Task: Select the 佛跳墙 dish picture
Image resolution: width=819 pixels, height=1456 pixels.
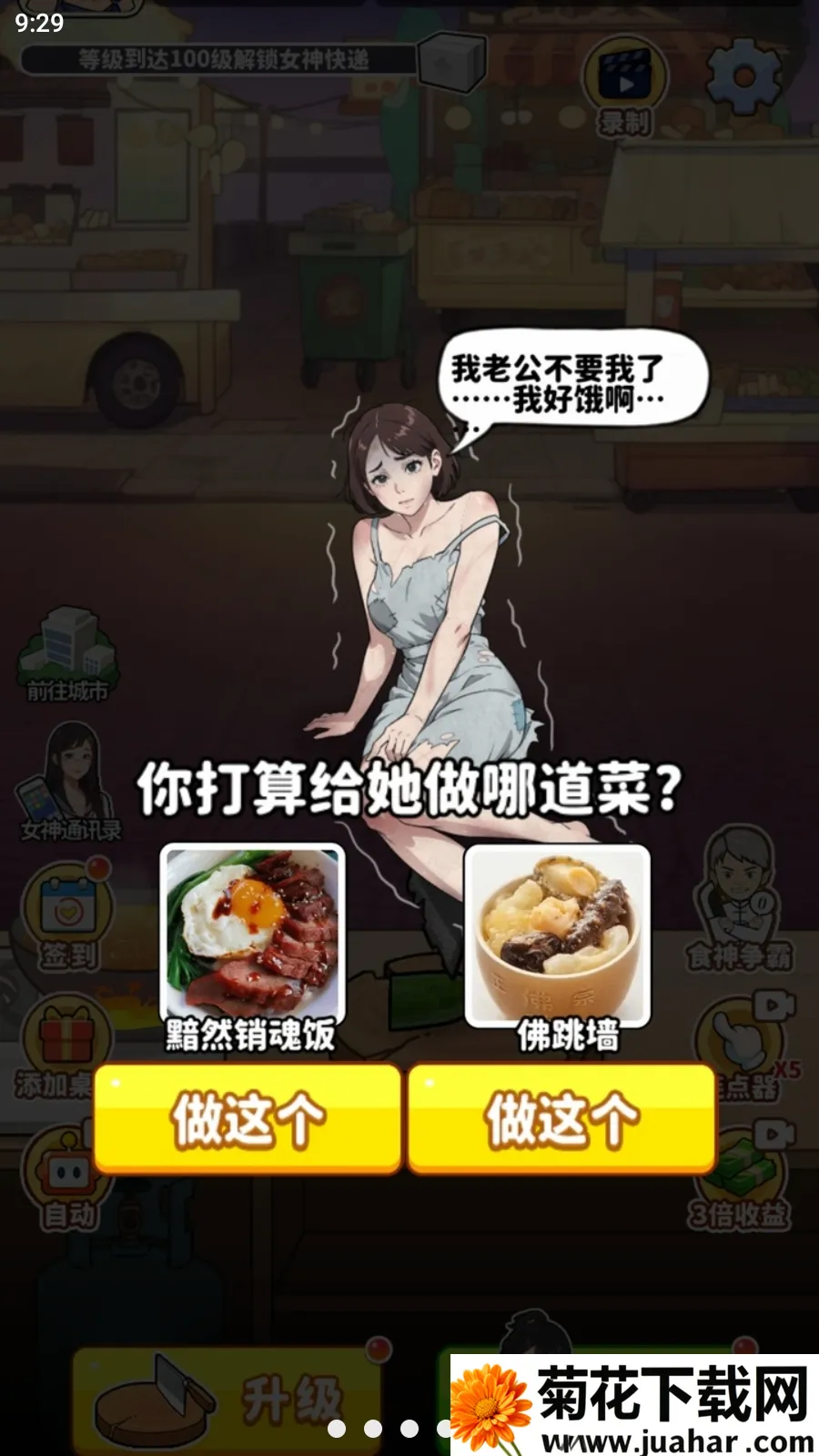Action: [x=557, y=933]
